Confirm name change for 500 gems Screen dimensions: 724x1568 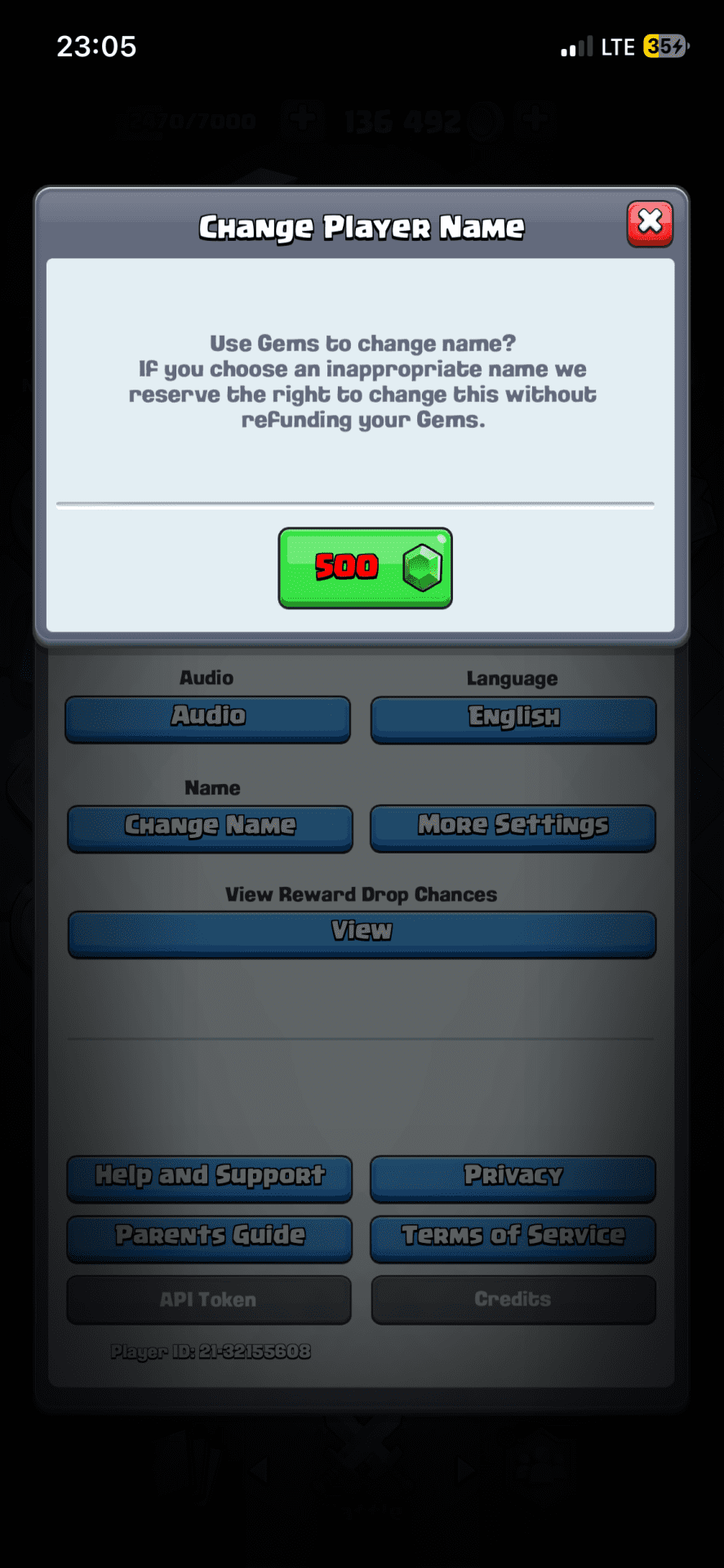pyautogui.click(x=365, y=568)
